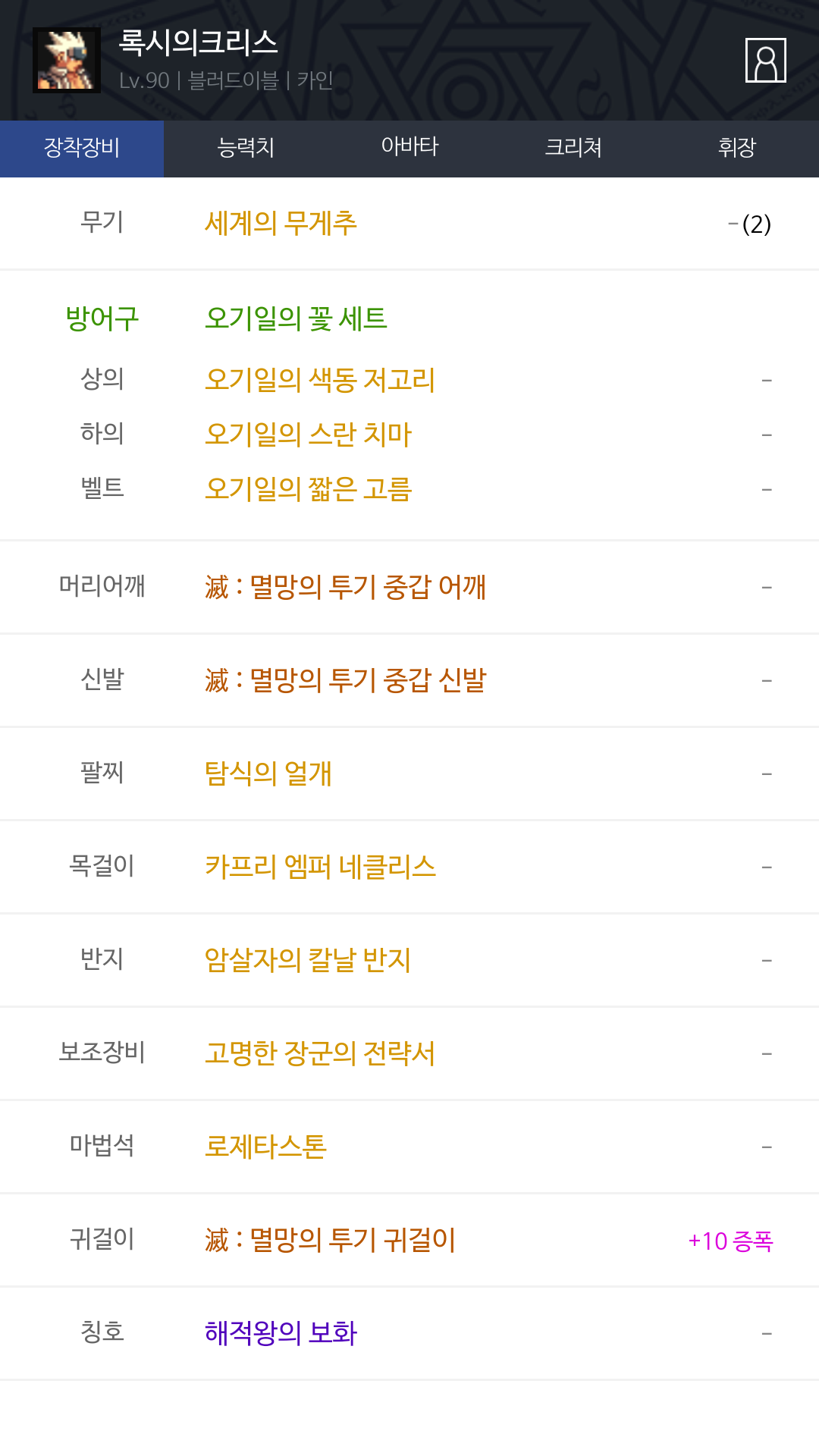The image size is (819, 1456).
Task: Open ring 암살자의 칼날 반지
Action: pos(308,960)
